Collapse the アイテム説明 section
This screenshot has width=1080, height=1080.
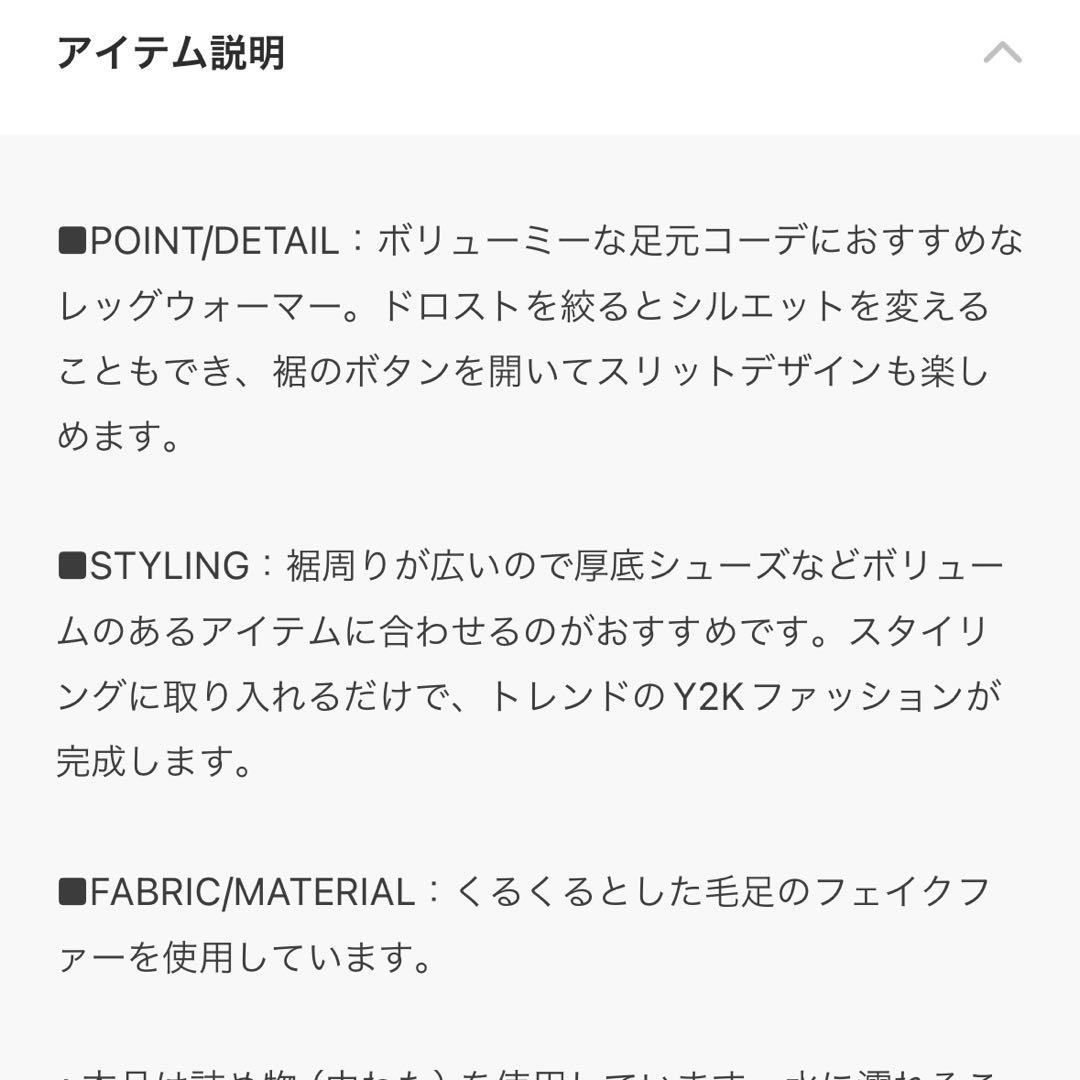click(x=1002, y=52)
